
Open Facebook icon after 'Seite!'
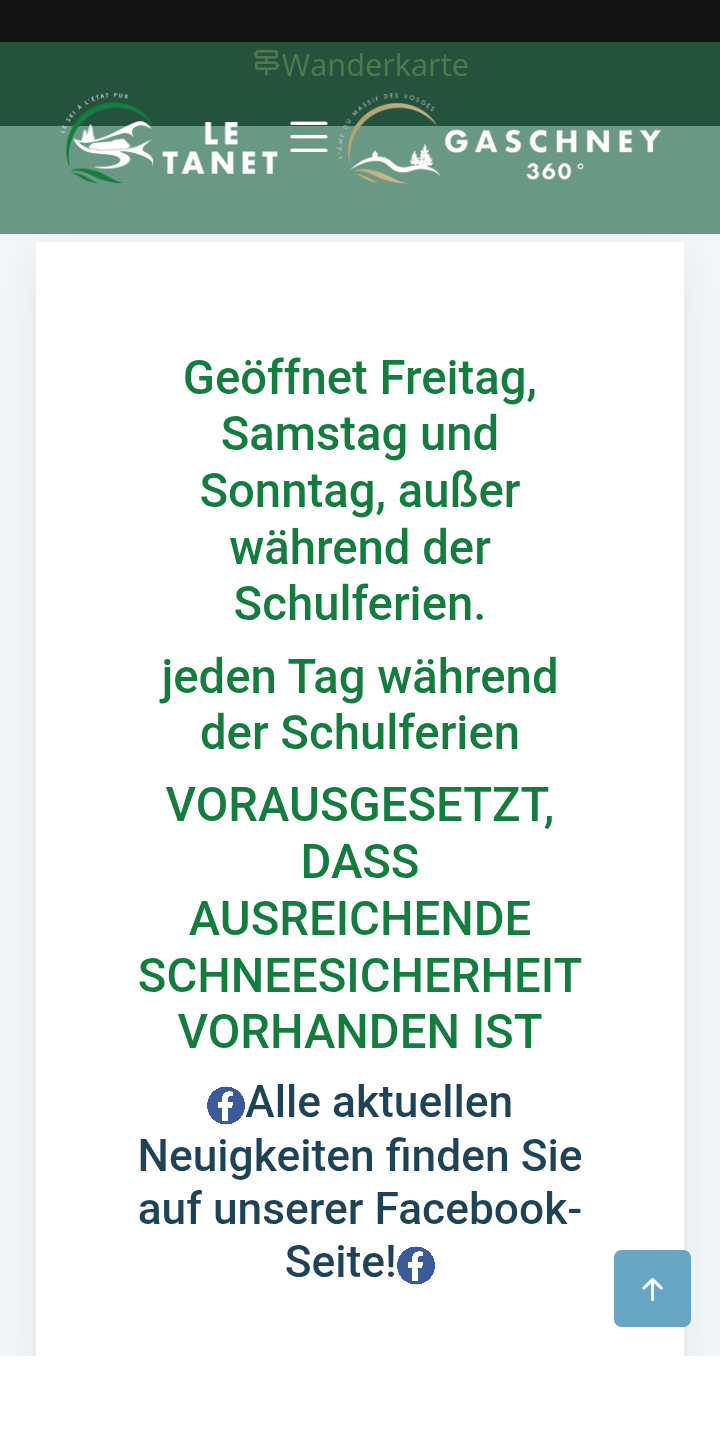click(x=416, y=1265)
